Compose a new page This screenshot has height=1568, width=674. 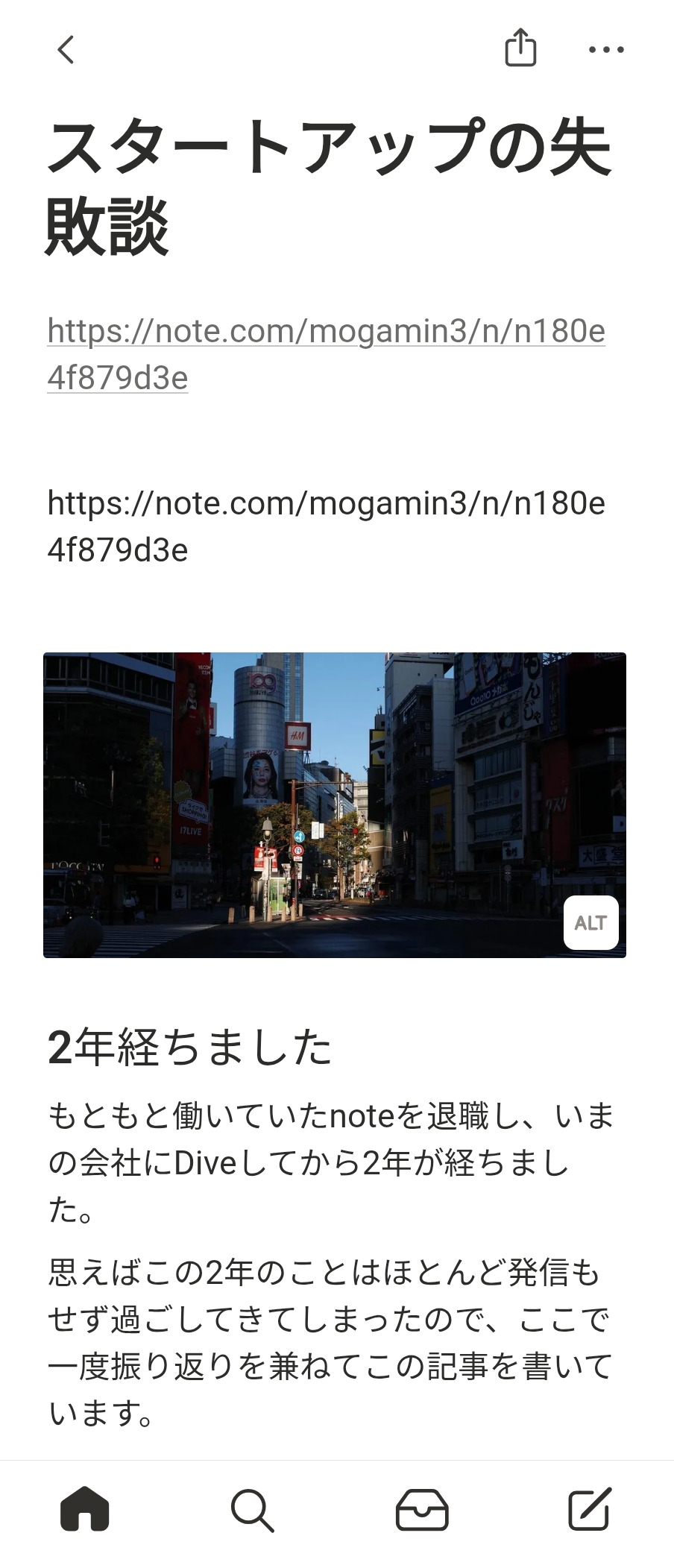pos(589,1510)
